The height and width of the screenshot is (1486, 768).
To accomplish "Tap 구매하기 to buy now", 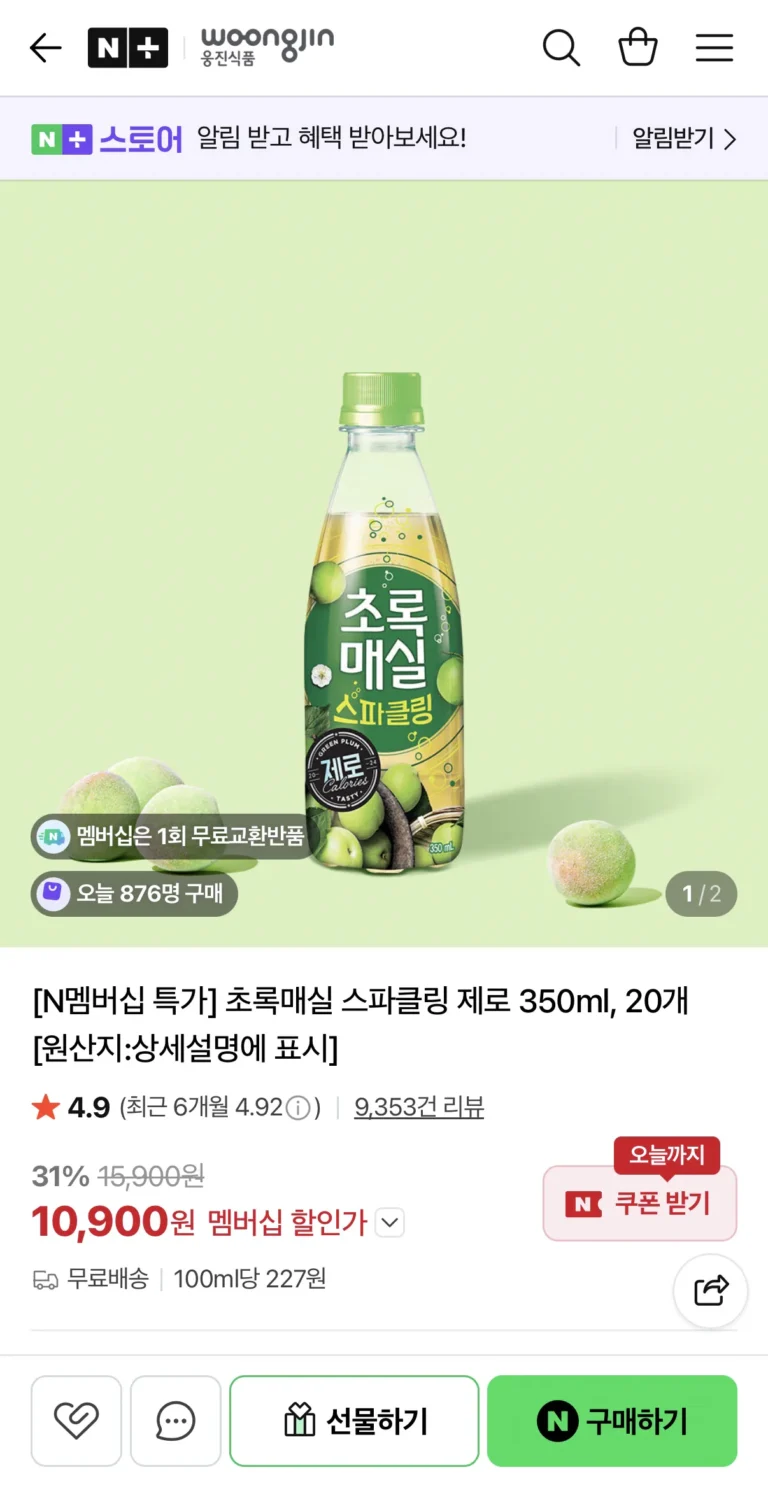I will click(x=612, y=1421).
